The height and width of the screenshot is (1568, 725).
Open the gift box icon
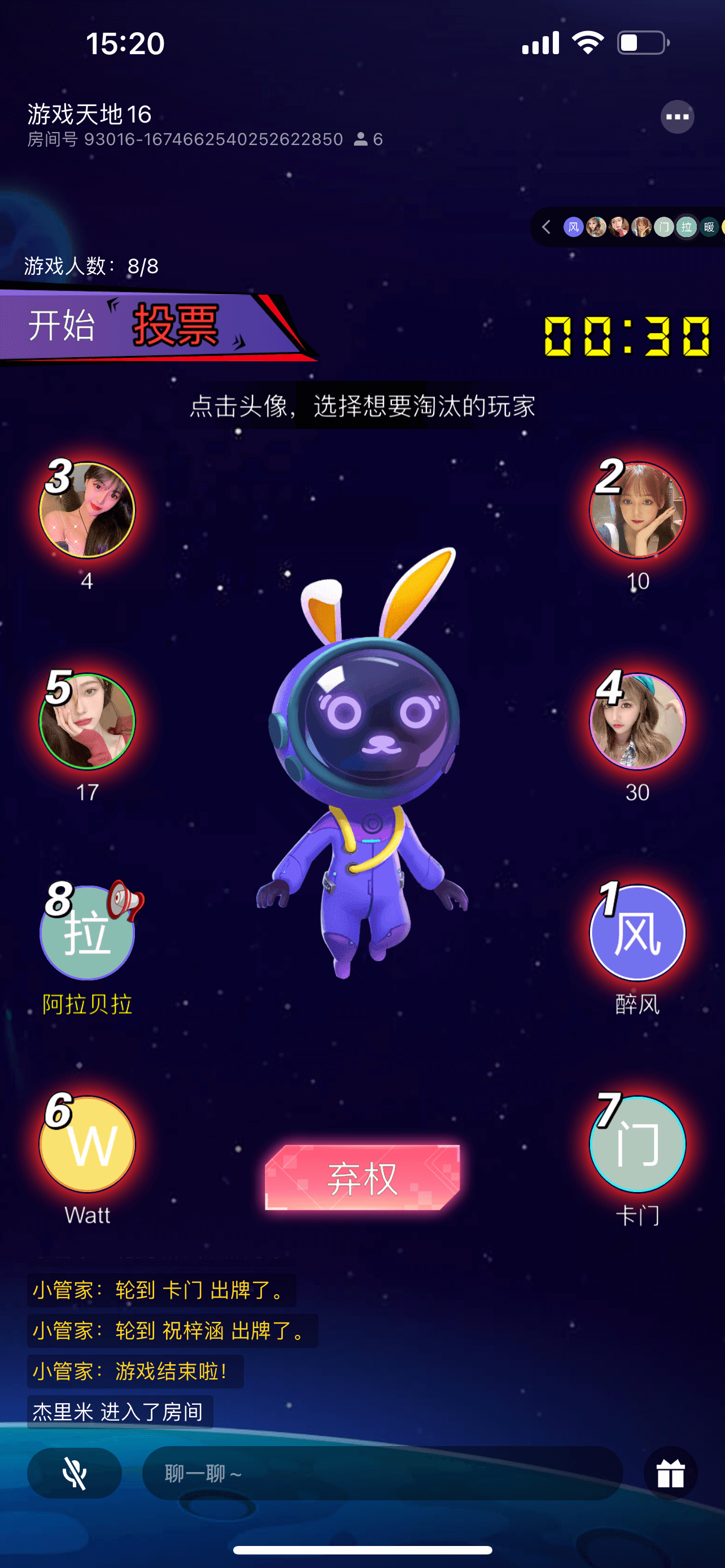670,1473
